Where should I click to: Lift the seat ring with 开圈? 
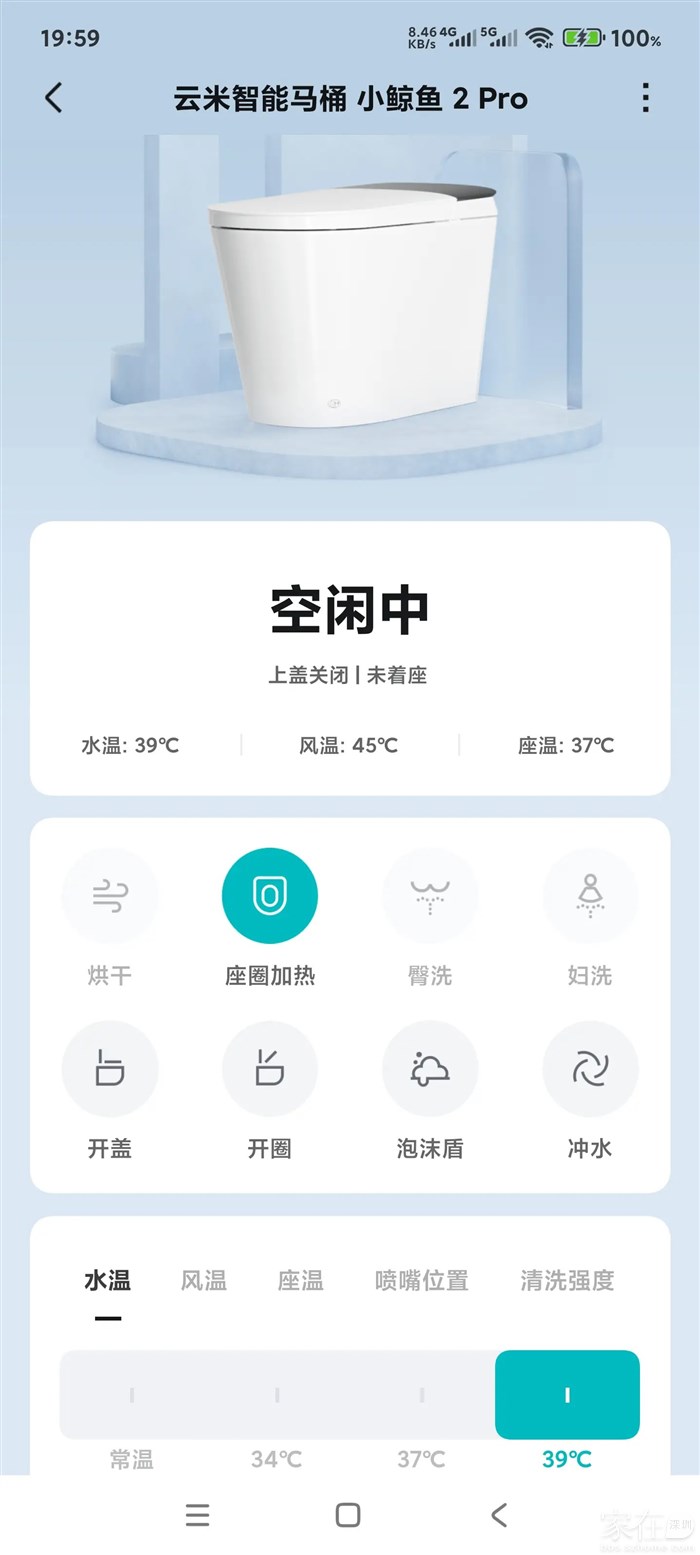269,1069
